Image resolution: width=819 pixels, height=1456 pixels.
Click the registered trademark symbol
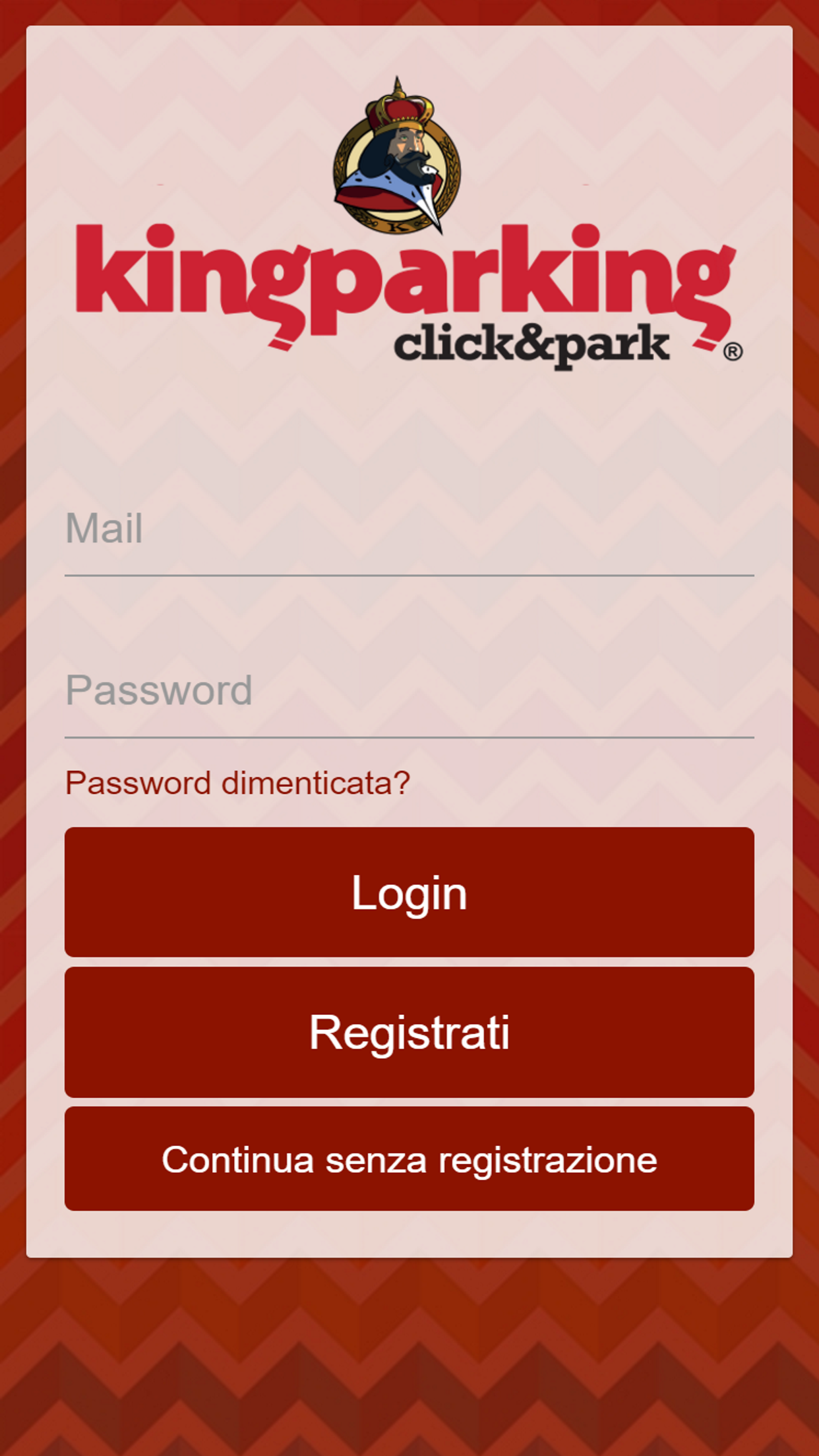734,353
